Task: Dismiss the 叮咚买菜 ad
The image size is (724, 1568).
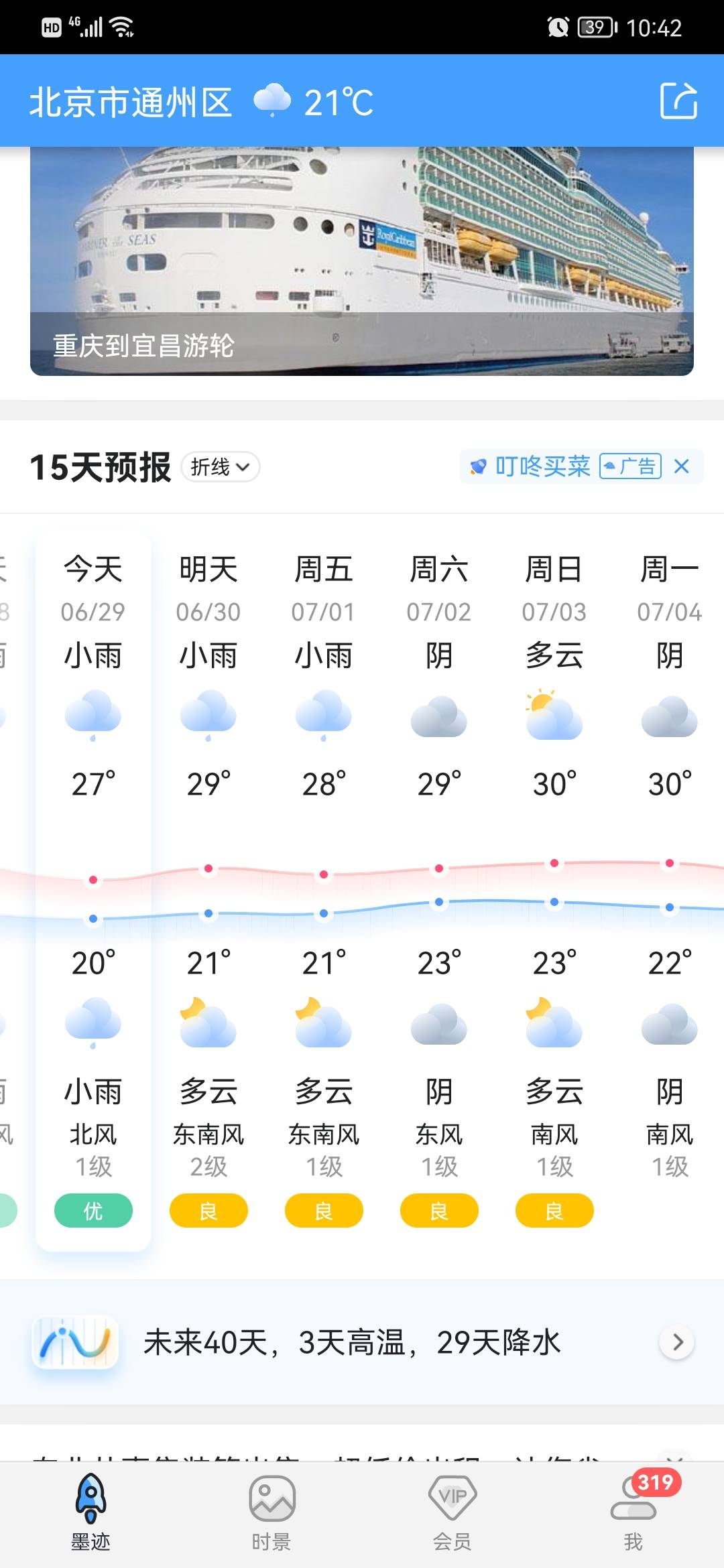Action: (682, 466)
